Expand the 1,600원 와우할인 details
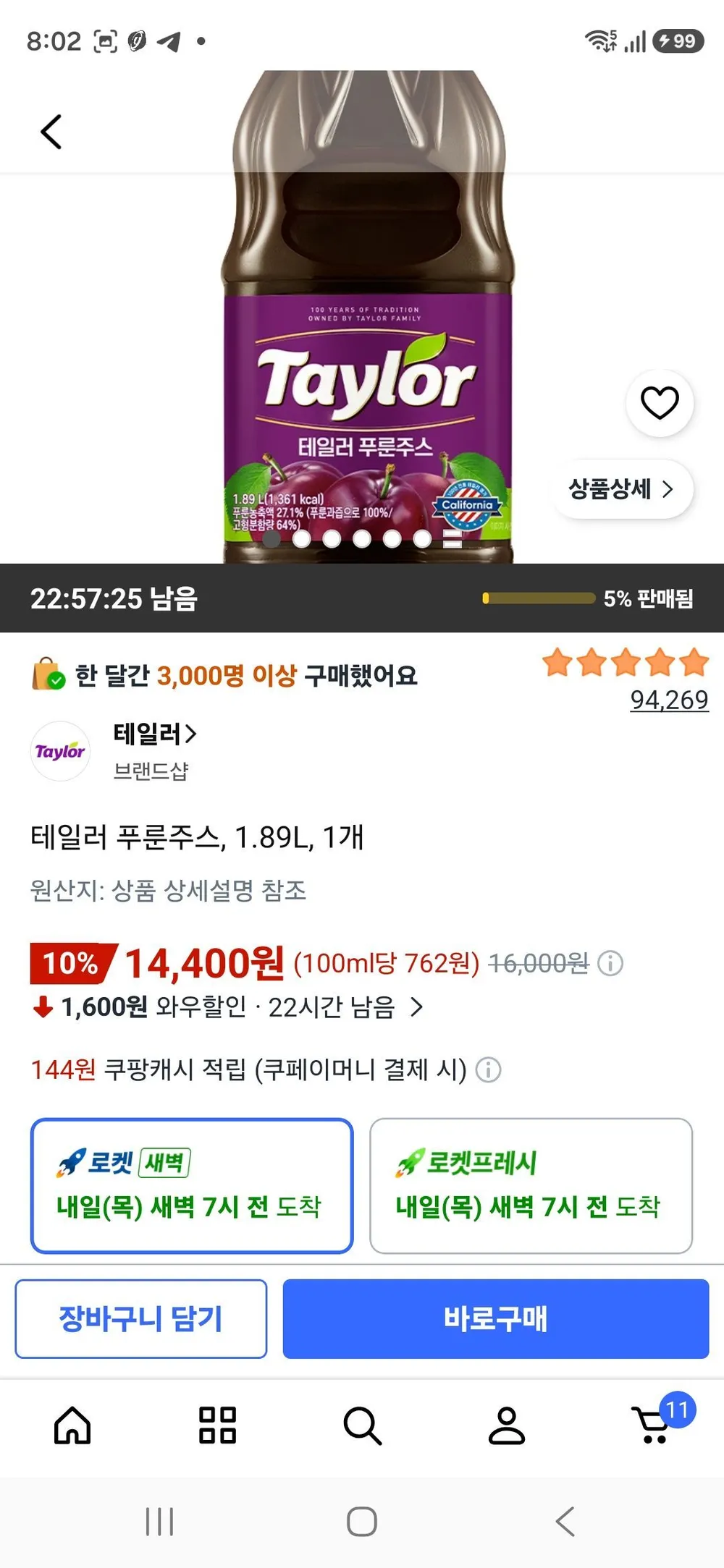 (x=227, y=1007)
